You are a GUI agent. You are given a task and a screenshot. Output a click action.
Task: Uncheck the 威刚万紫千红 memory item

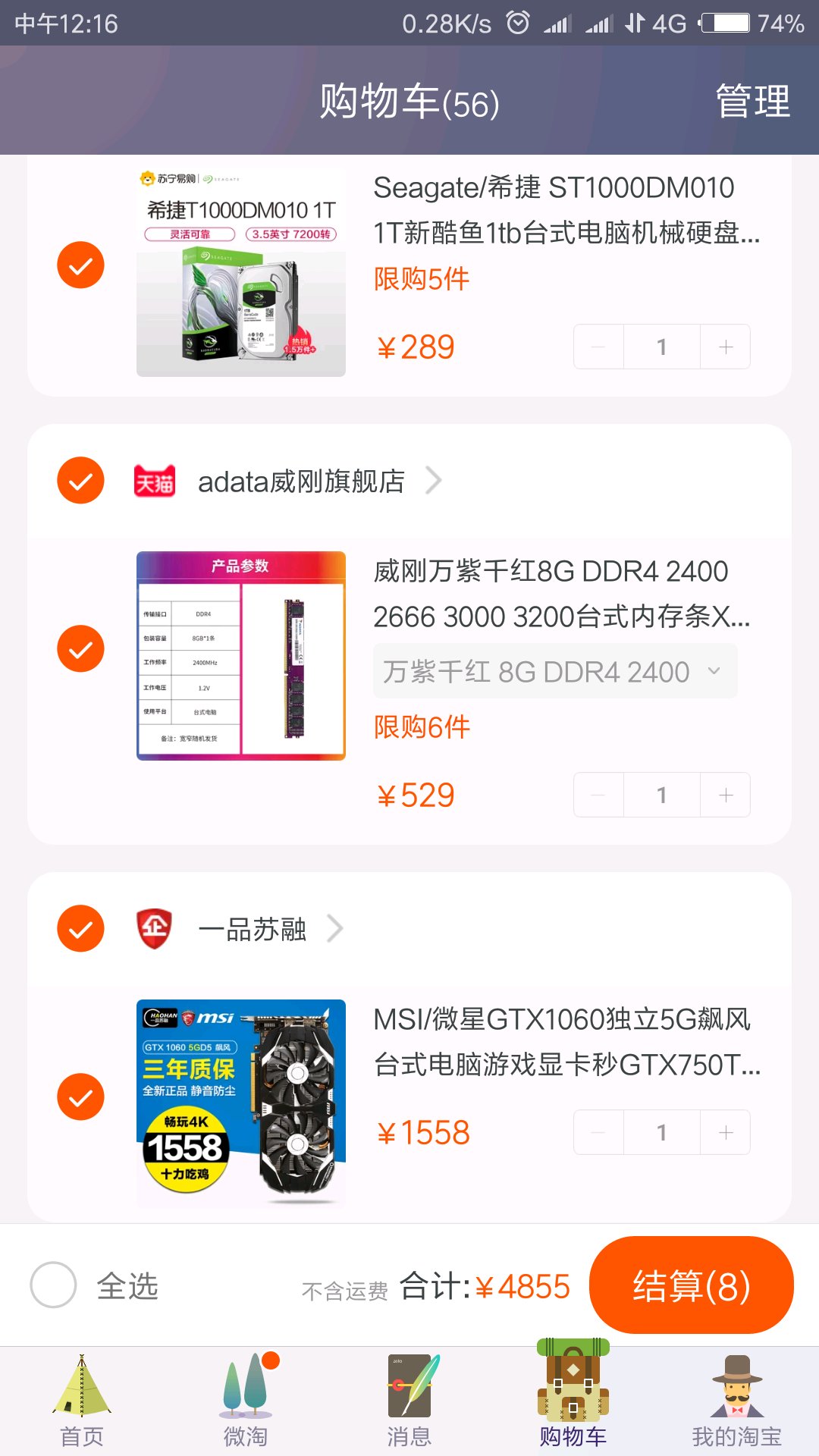point(80,649)
